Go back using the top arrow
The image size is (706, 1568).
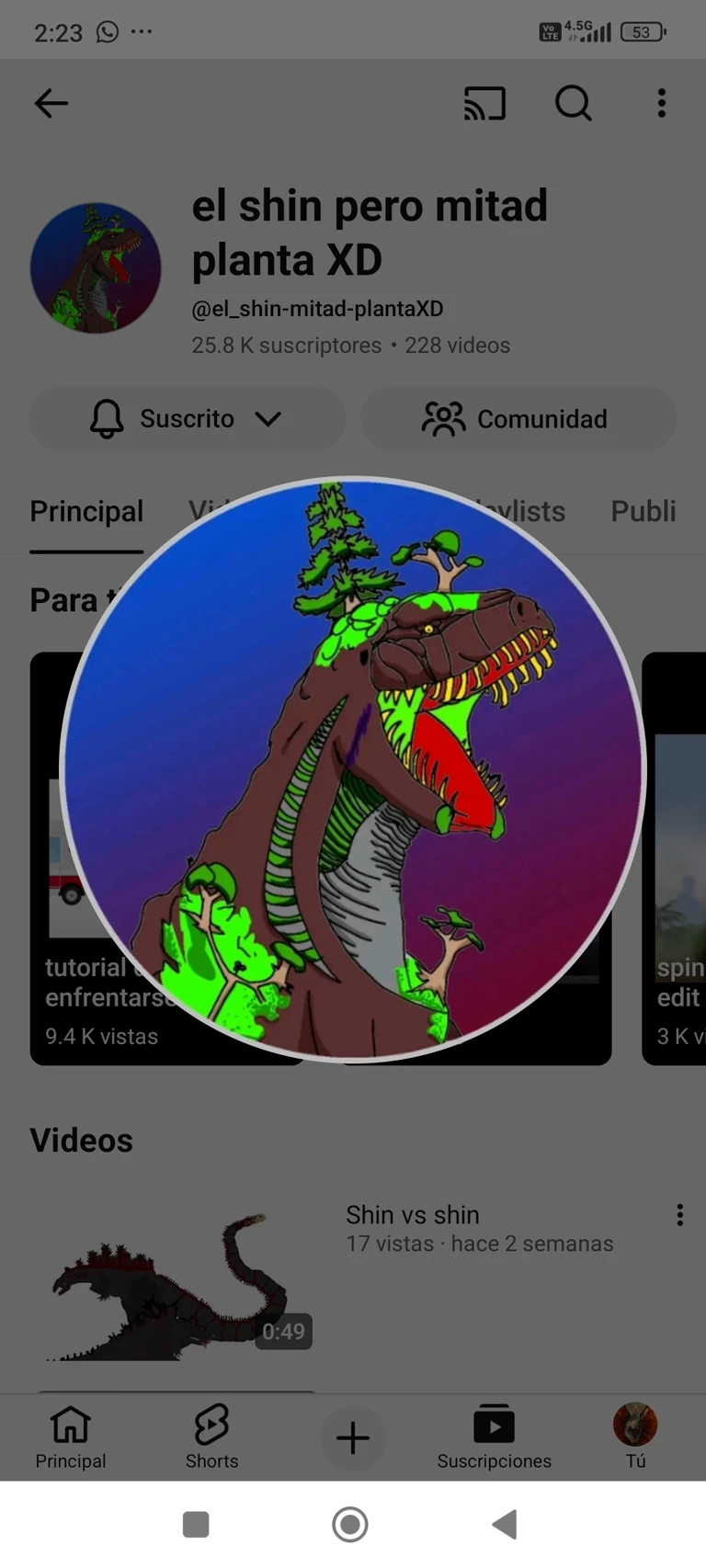(51, 103)
